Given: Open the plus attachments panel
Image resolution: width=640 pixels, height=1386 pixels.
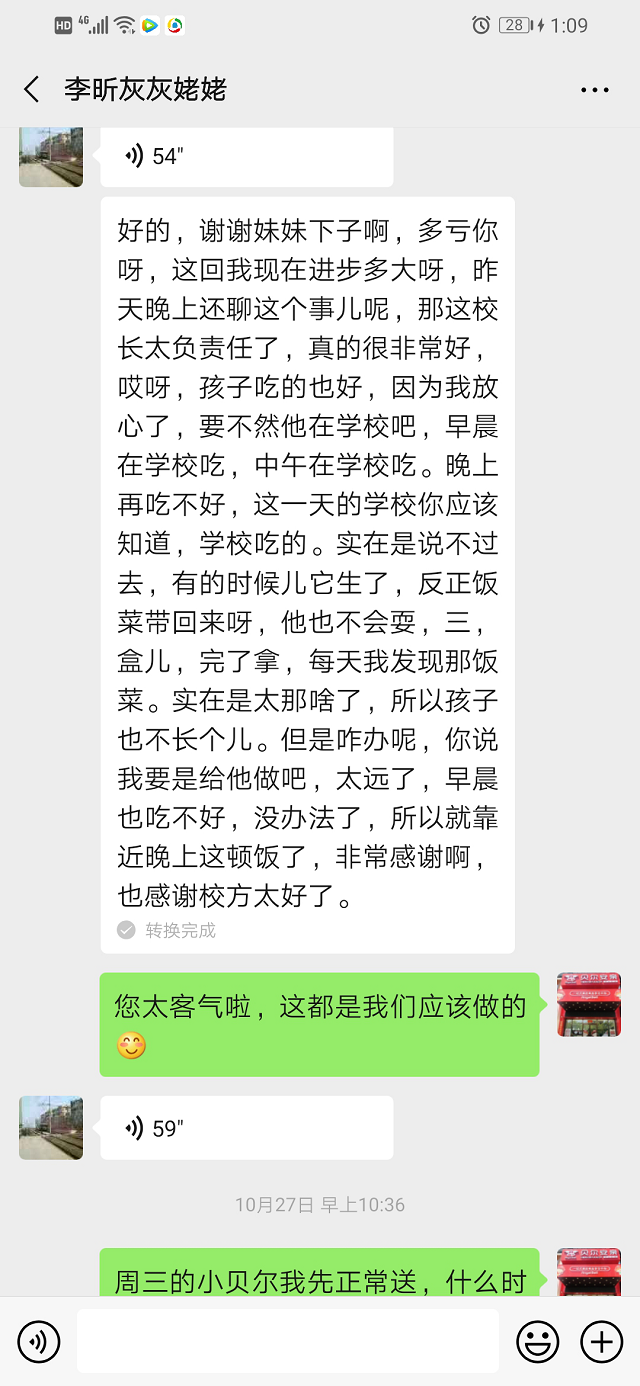Looking at the screenshot, I should (602, 1341).
